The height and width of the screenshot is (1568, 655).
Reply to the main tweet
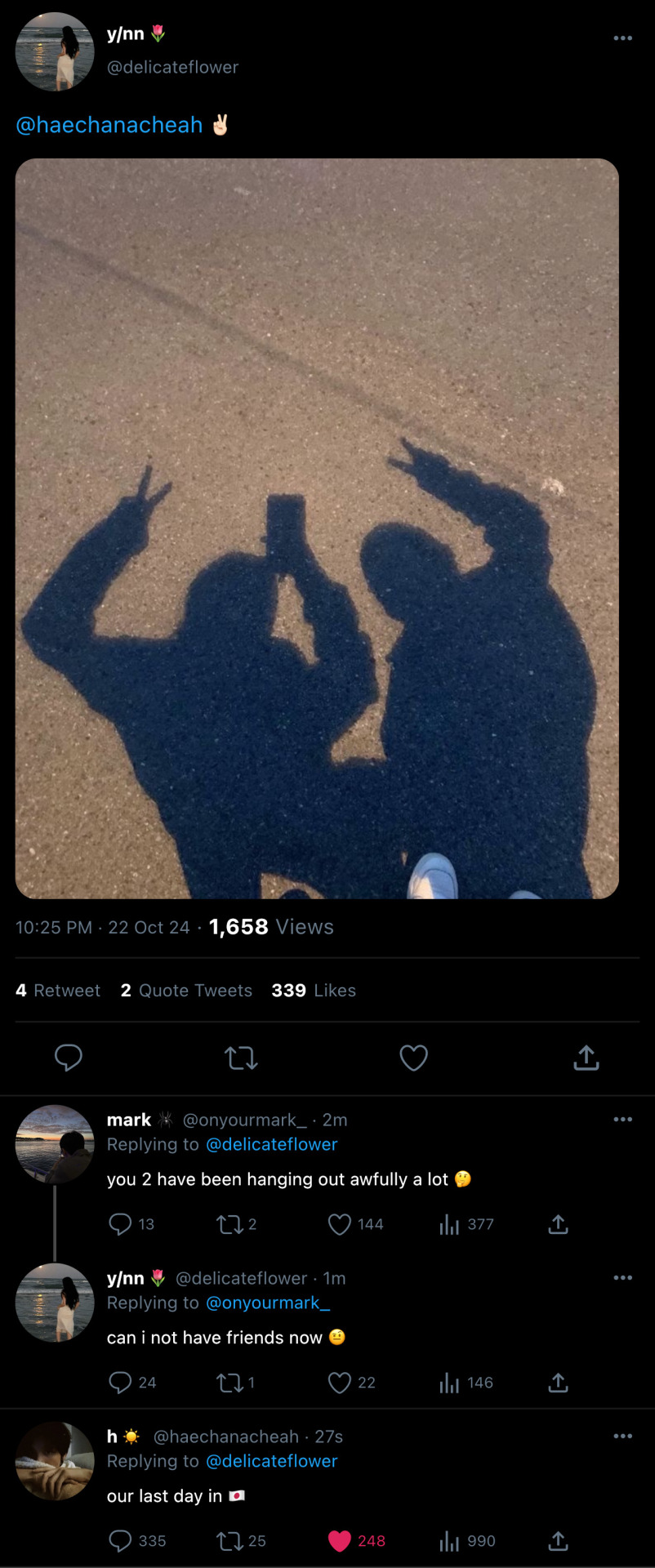coord(68,1058)
